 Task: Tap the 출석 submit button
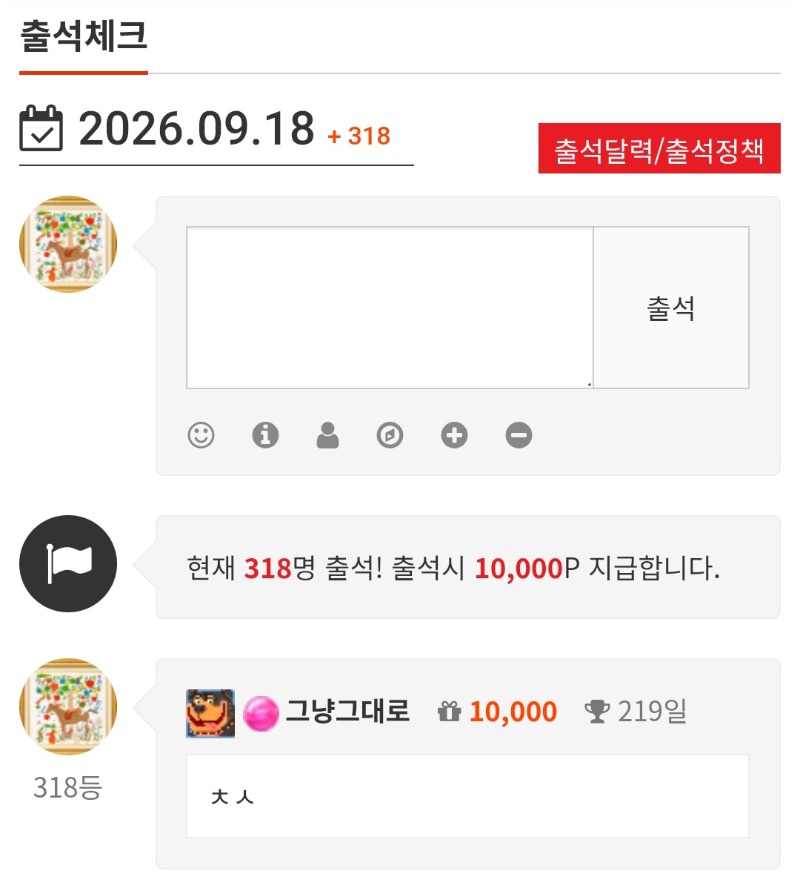(671, 308)
